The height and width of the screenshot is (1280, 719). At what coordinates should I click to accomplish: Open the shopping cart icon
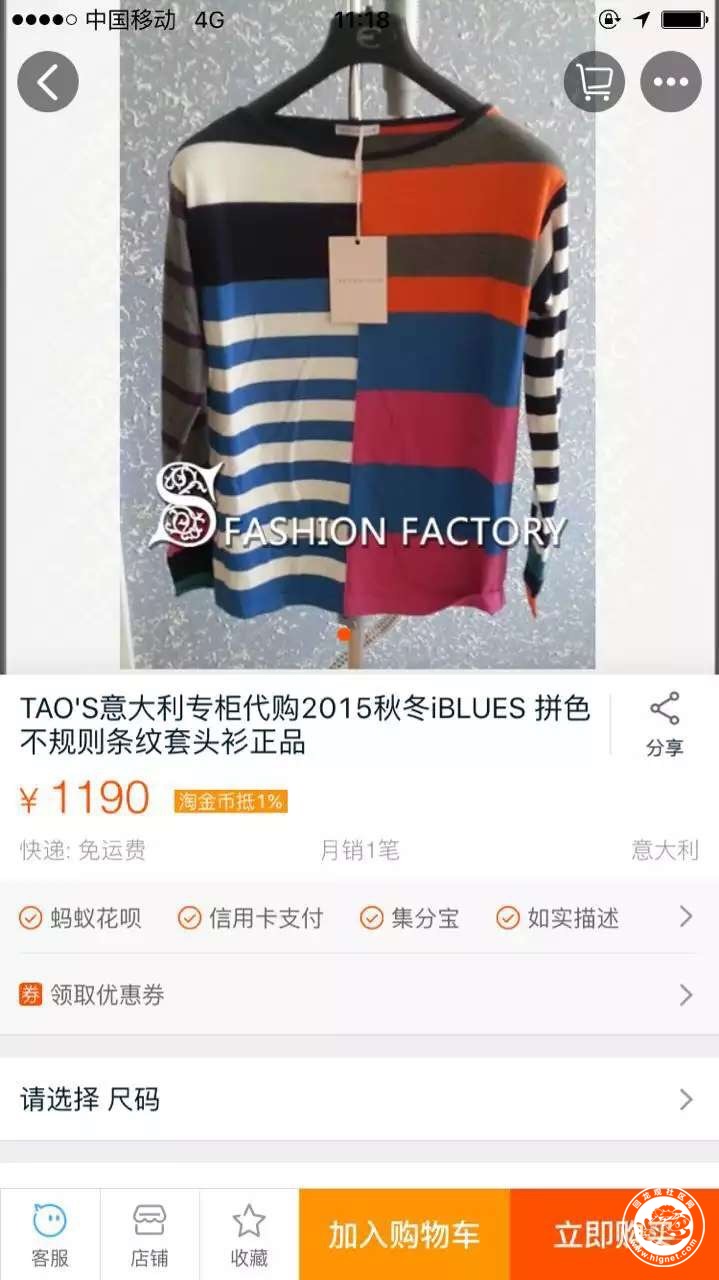(x=594, y=82)
